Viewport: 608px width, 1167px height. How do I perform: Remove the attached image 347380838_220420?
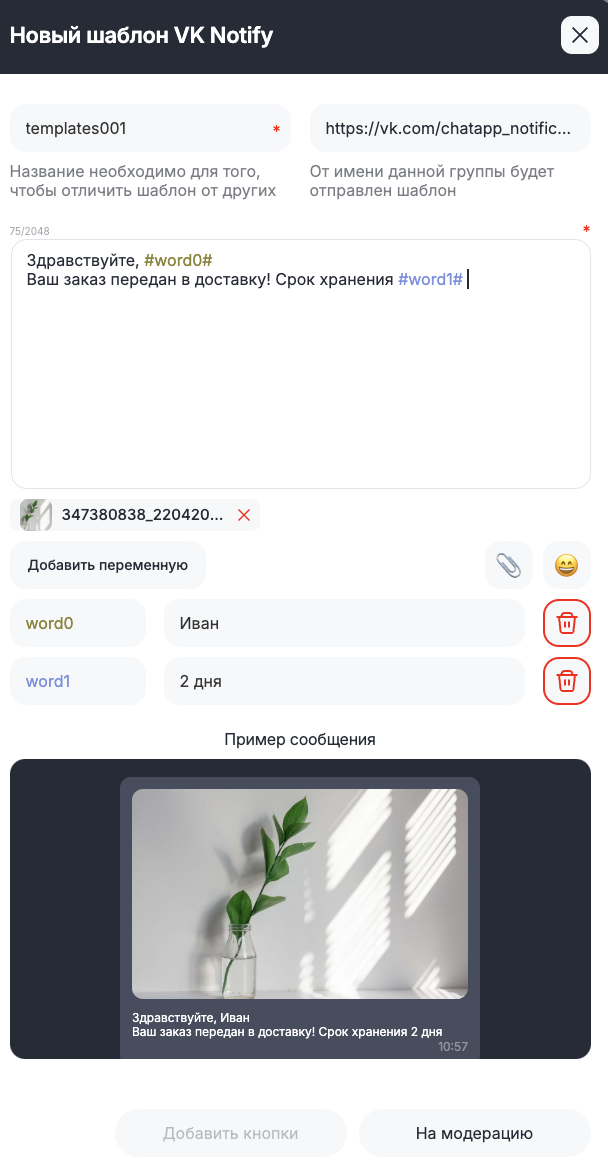243,515
